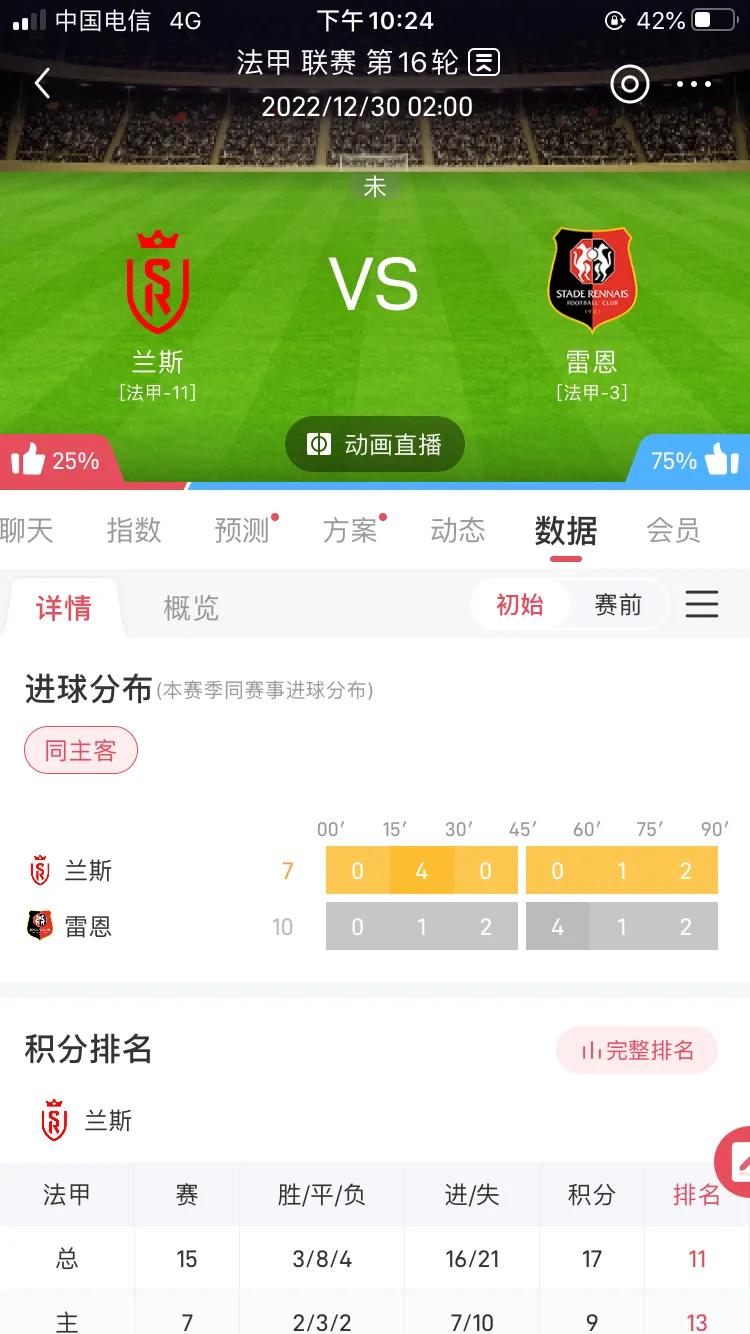Tap the back arrow to exit match page
The width and height of the screenshot is (750, 1334).
click(x=42, y=84)
